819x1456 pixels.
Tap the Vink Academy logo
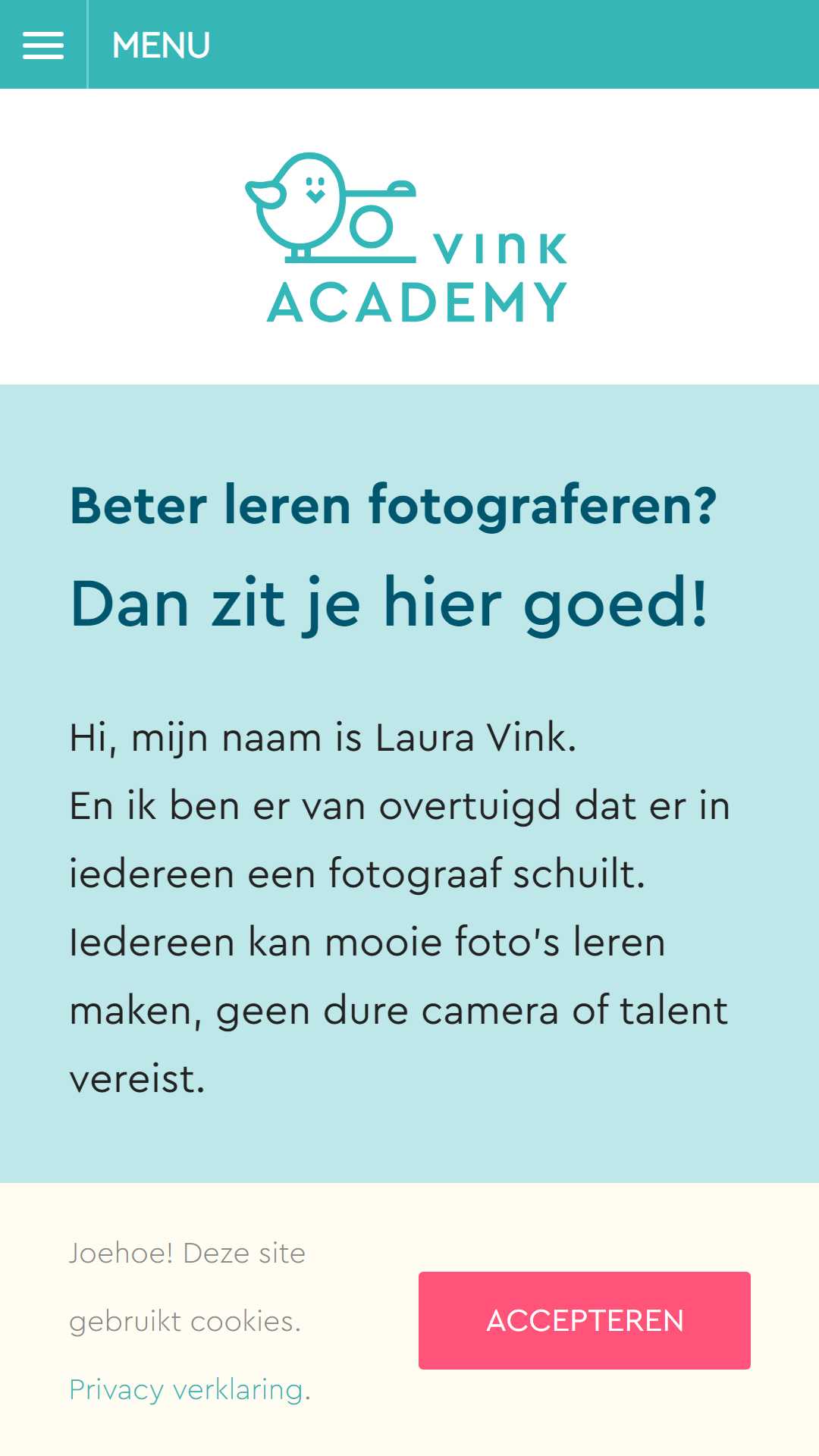(x=407, y=238)
